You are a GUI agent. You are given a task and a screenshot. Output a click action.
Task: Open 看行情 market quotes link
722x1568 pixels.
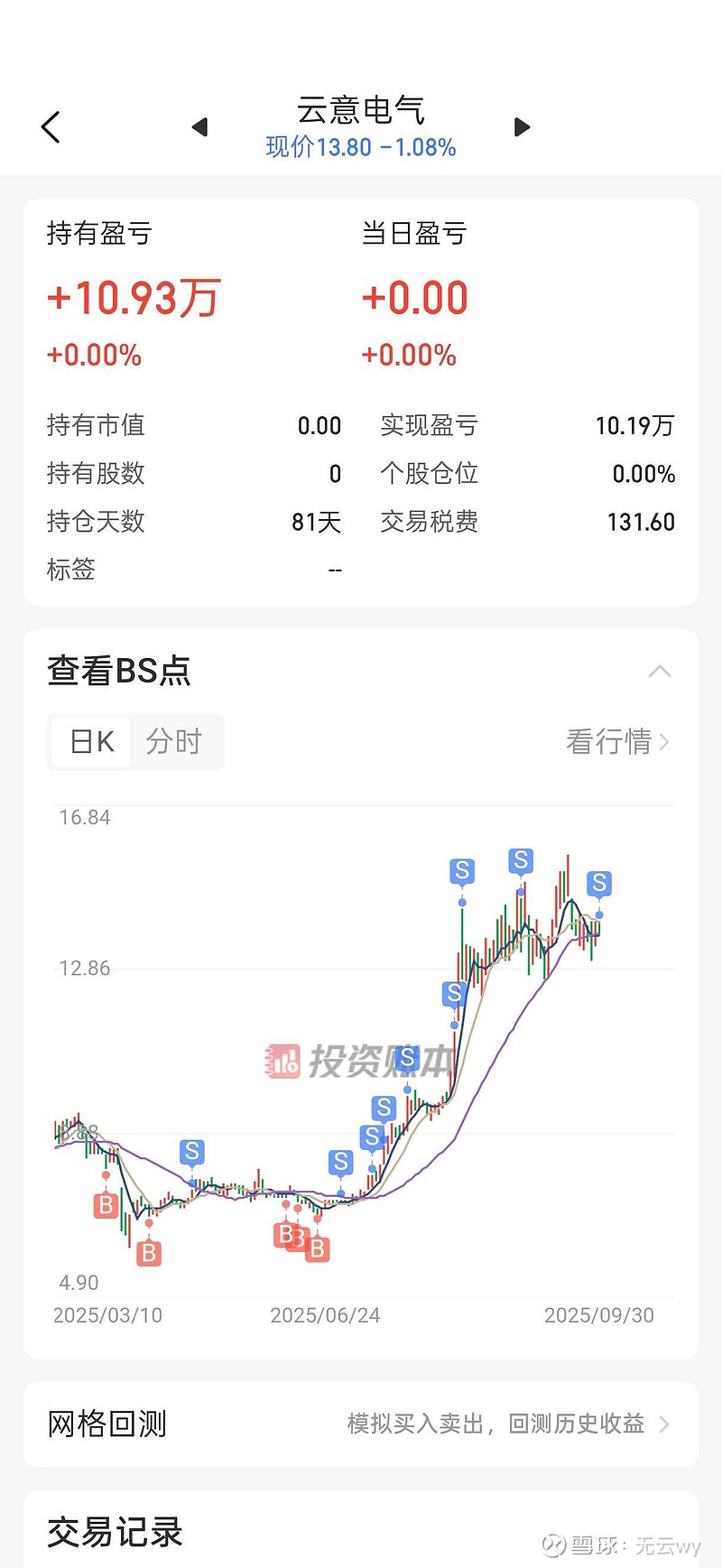(x=617, y=742)
